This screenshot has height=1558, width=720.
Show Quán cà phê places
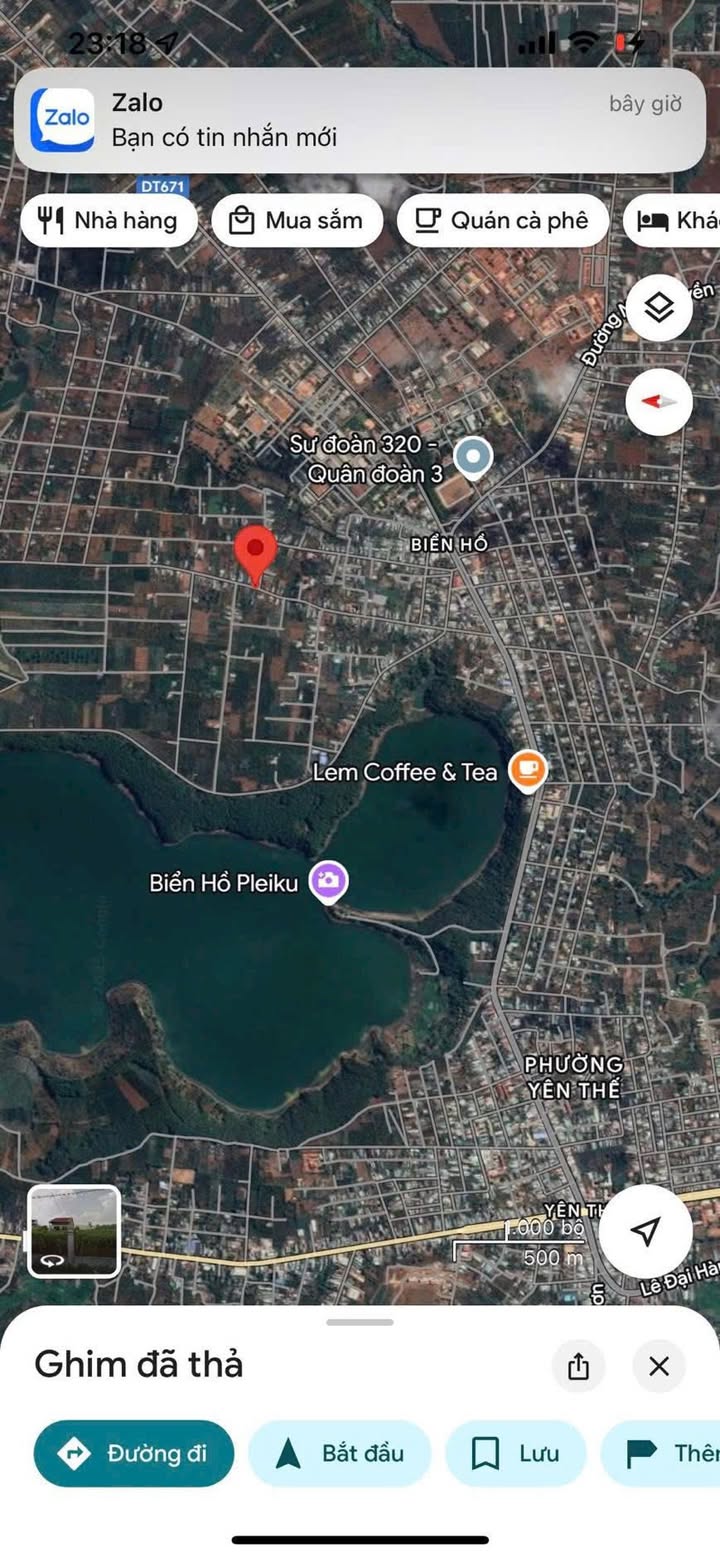pyautogui.click(x=502, y=221)
